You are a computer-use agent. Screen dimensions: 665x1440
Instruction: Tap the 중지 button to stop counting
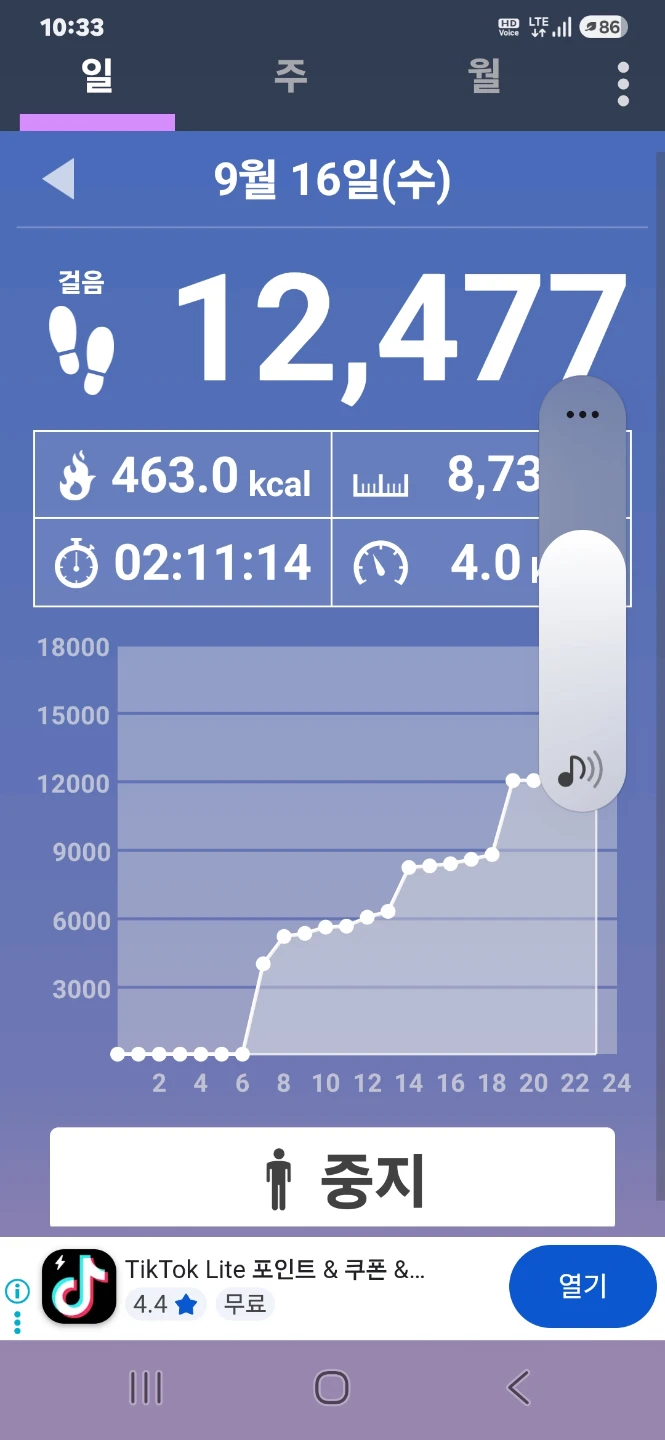tap(332, 1178)
